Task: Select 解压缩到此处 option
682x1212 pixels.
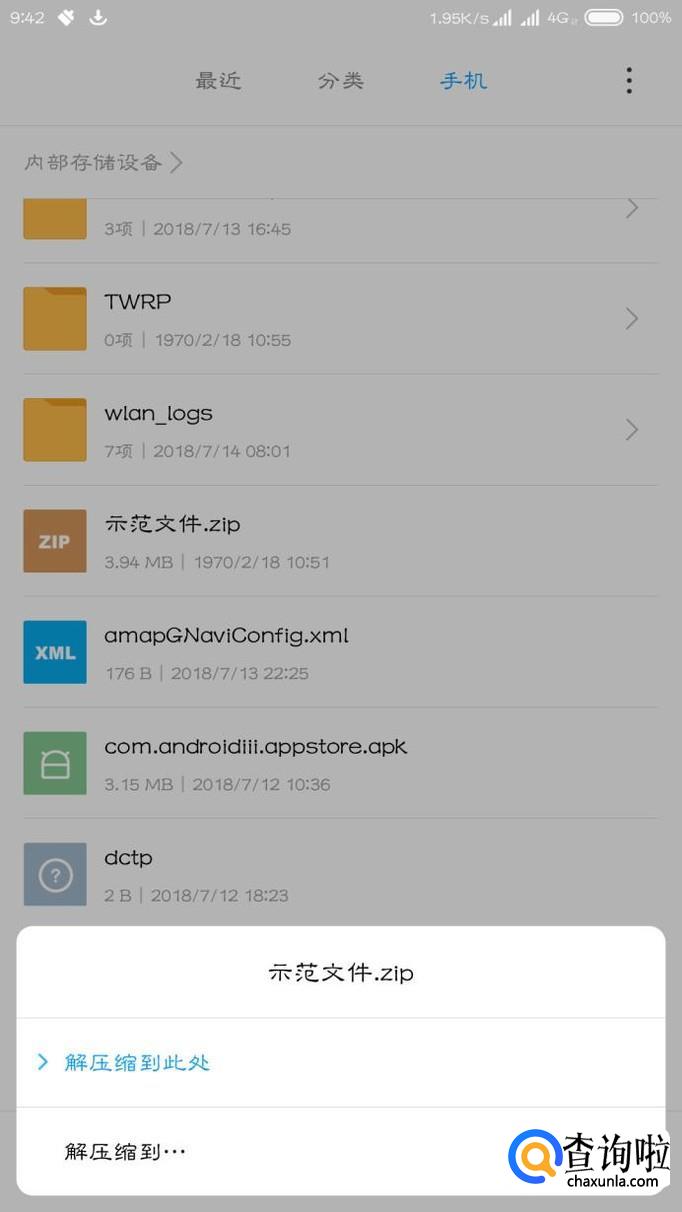Action: pos(341,1062)
